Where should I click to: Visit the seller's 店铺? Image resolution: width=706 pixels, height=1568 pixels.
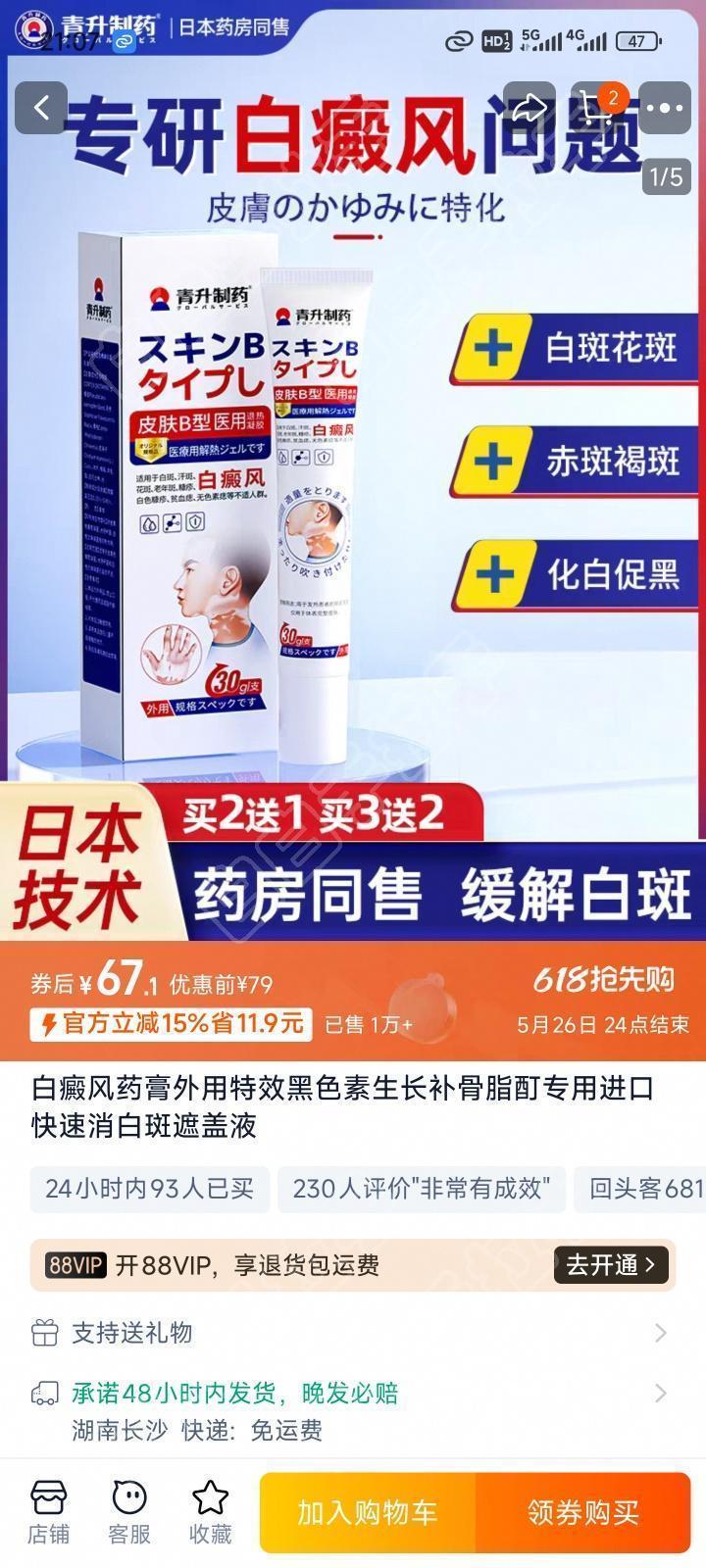48,1512
